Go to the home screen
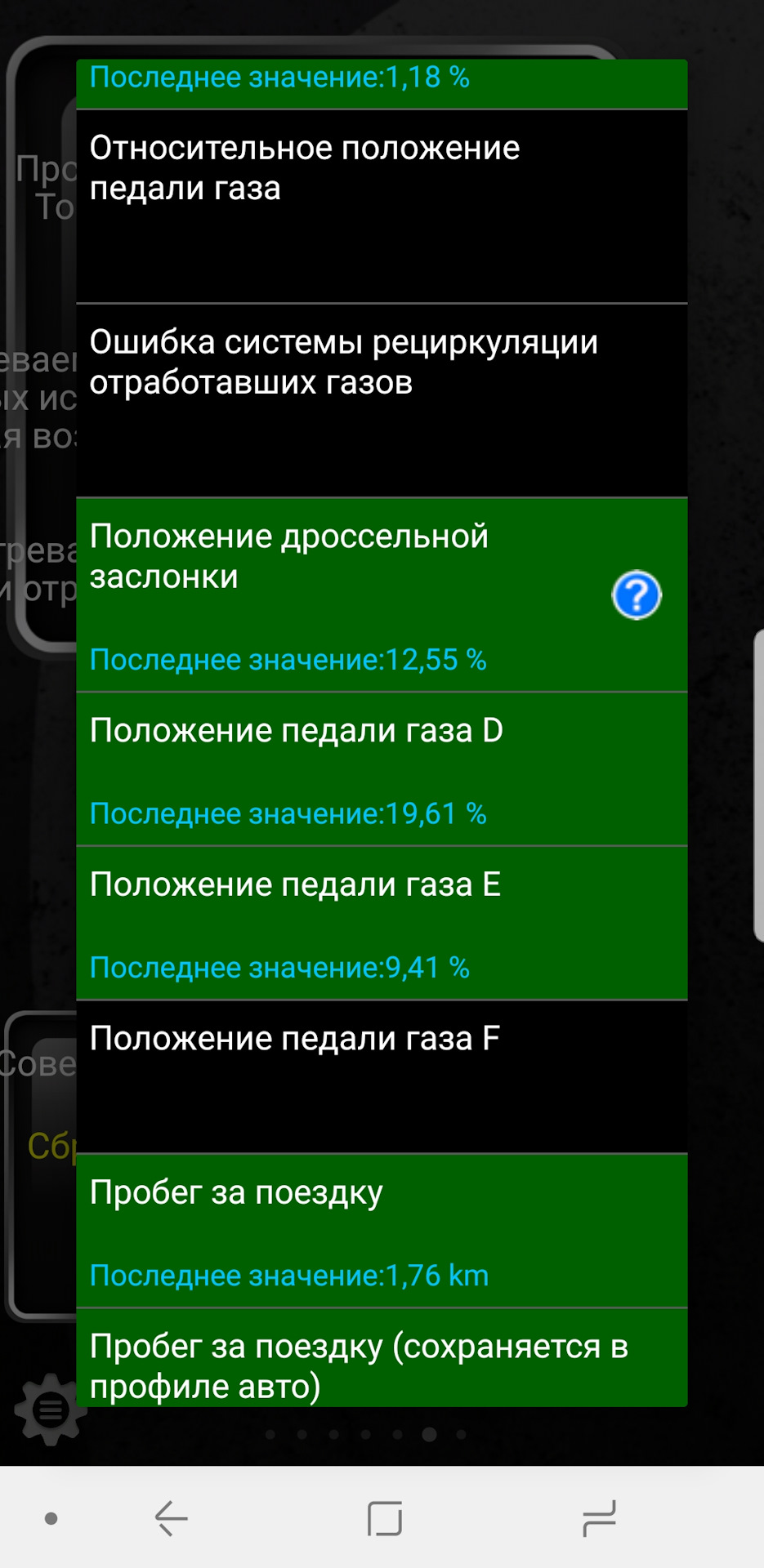 pos(384,1518)
